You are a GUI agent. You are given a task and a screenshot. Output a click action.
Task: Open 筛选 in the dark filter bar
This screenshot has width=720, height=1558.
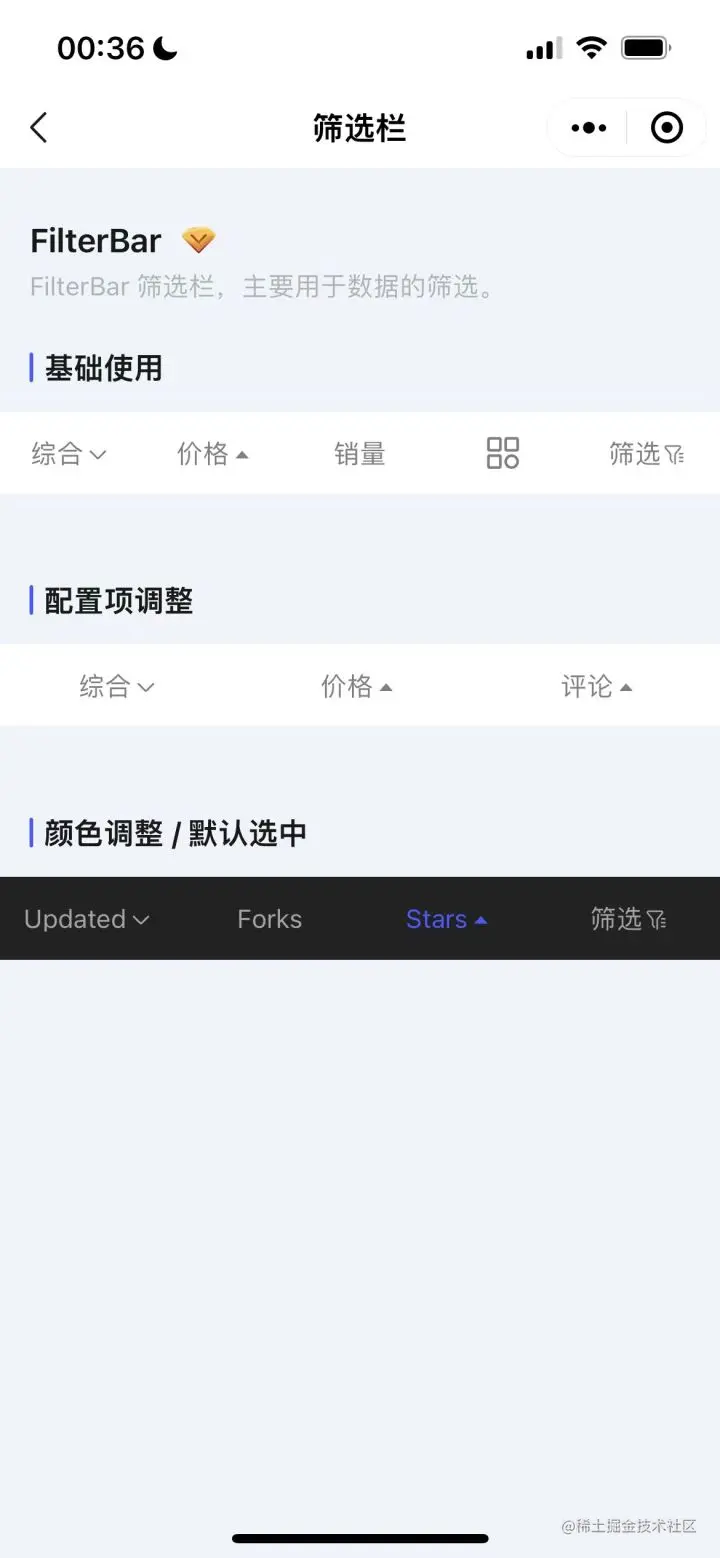627,919
